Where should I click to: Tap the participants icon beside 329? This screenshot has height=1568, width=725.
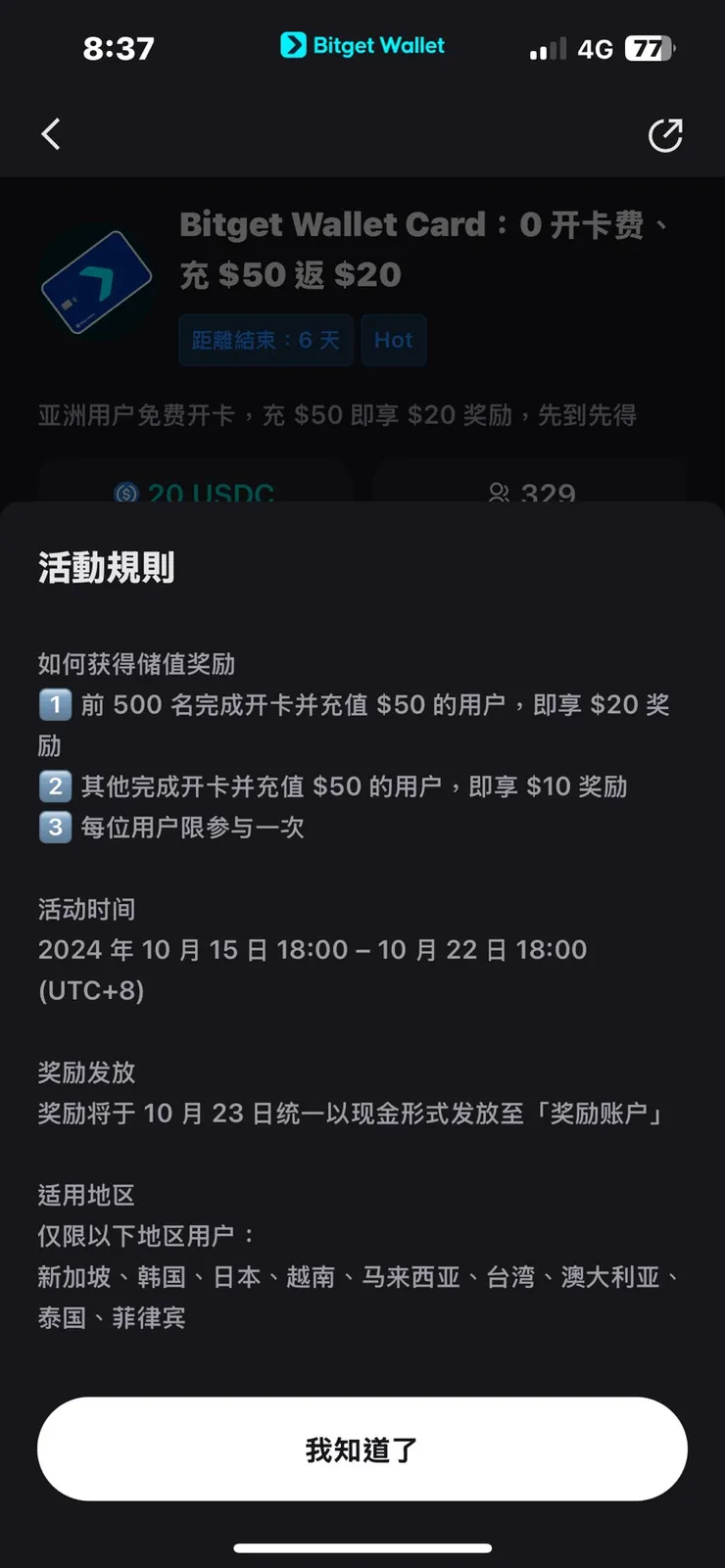click(499, 495)
